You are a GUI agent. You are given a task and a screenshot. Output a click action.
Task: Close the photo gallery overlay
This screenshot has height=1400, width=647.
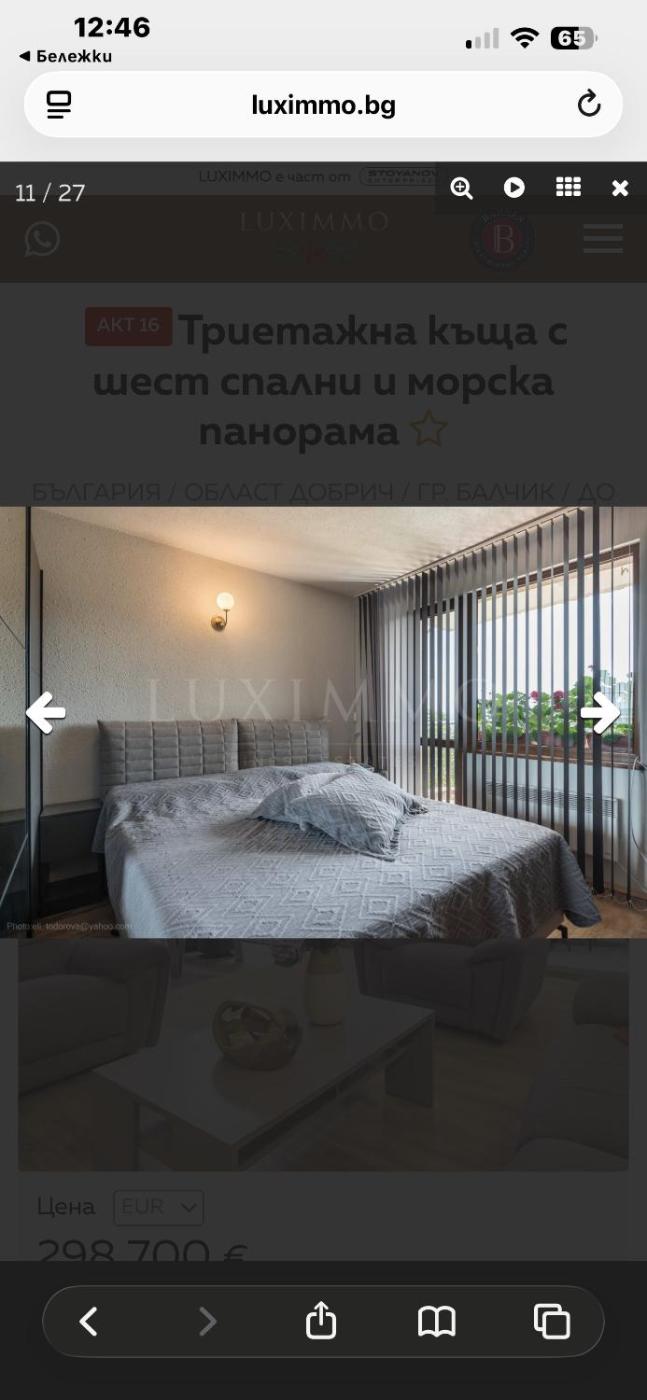point(620,188)
